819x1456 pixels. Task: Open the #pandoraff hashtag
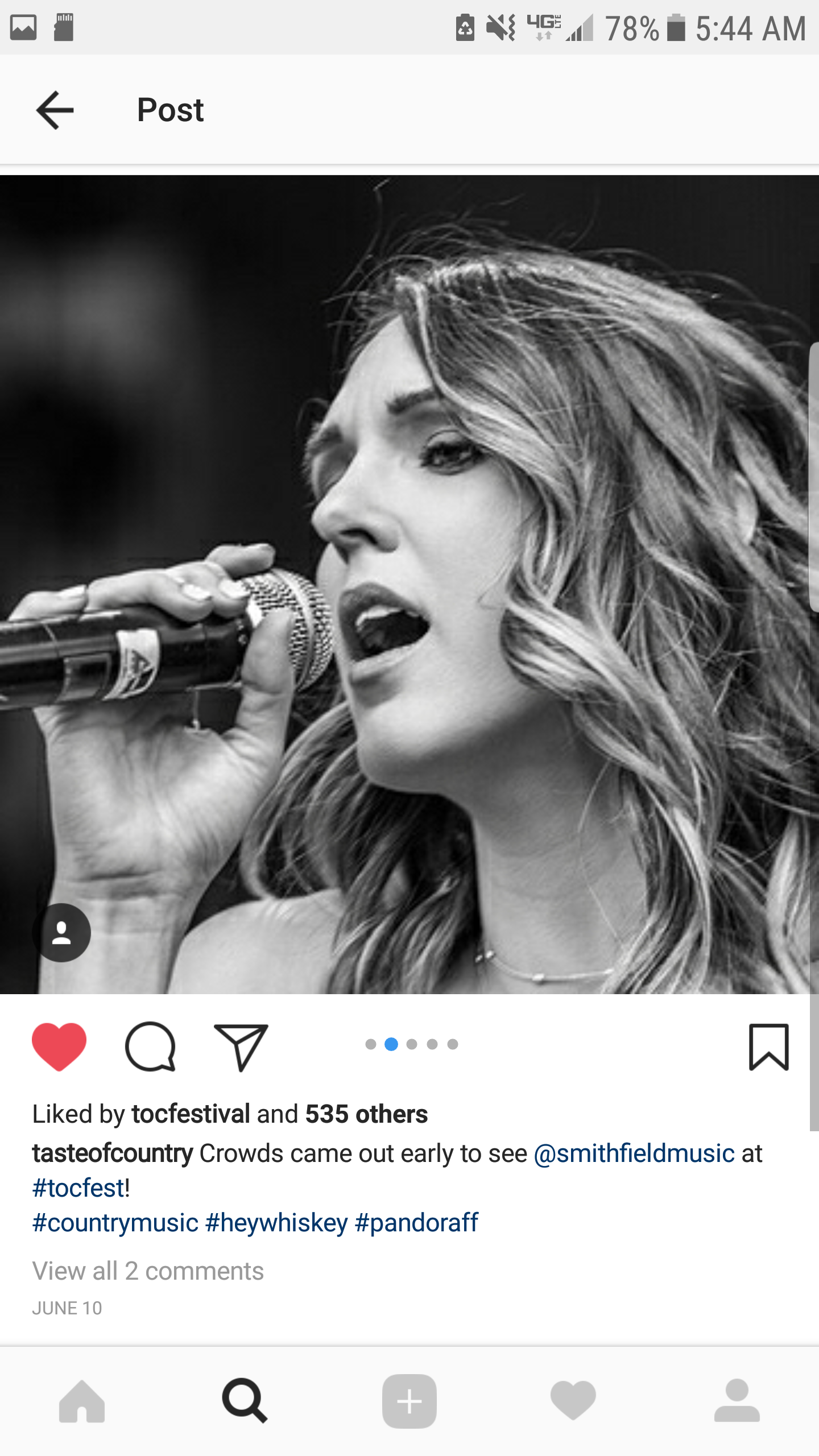pos(416,1223)
